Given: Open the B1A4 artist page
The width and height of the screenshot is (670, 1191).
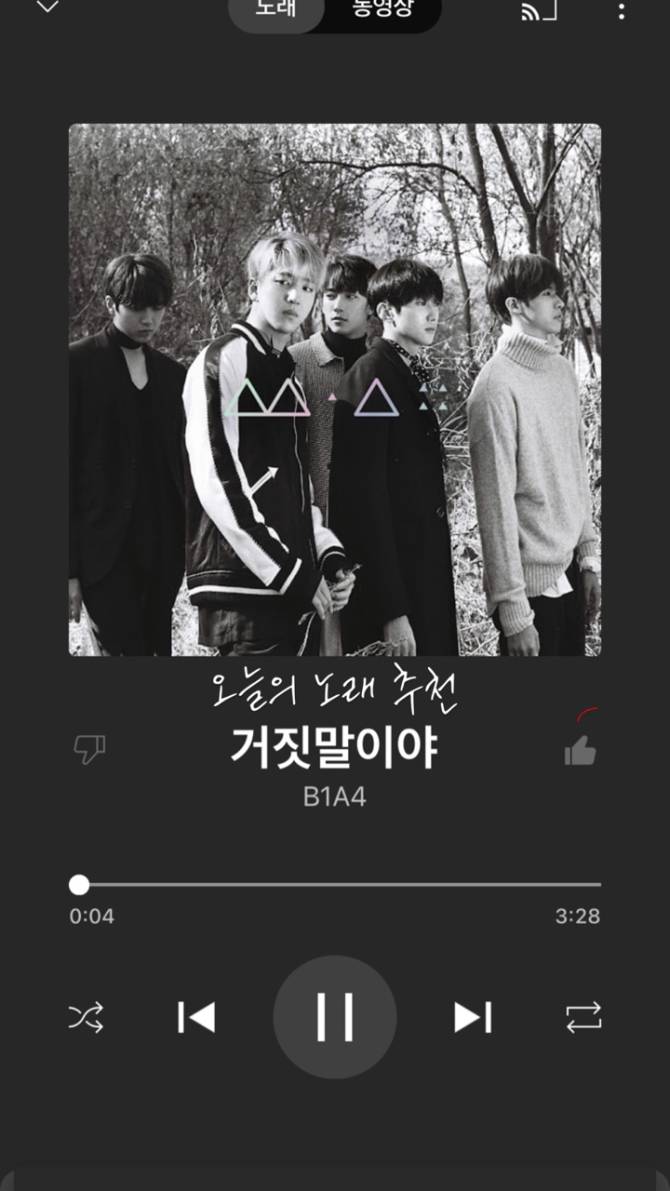Looking at the screenshot, I should [x=334, y=799].
